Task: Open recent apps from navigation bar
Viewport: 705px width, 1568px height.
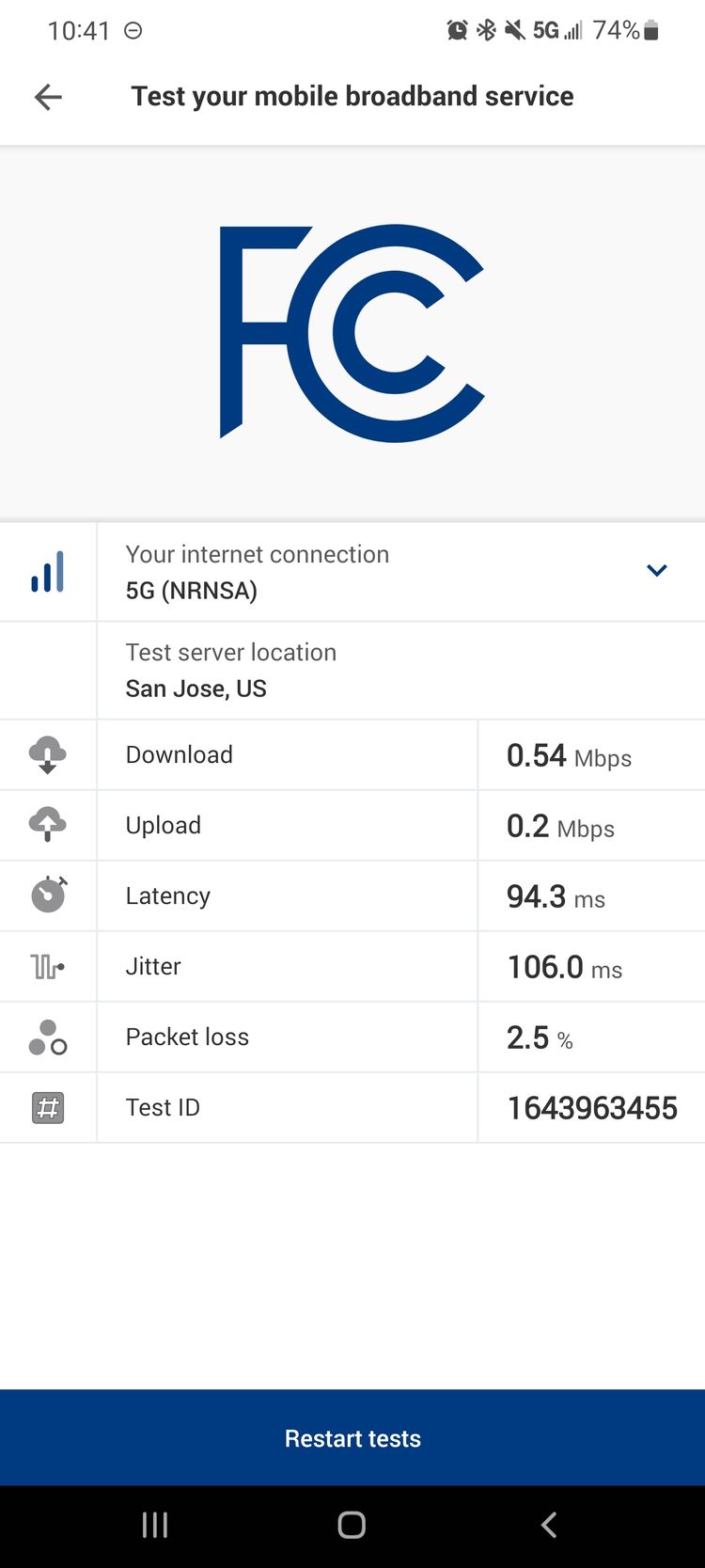Action: (155, 1525)
